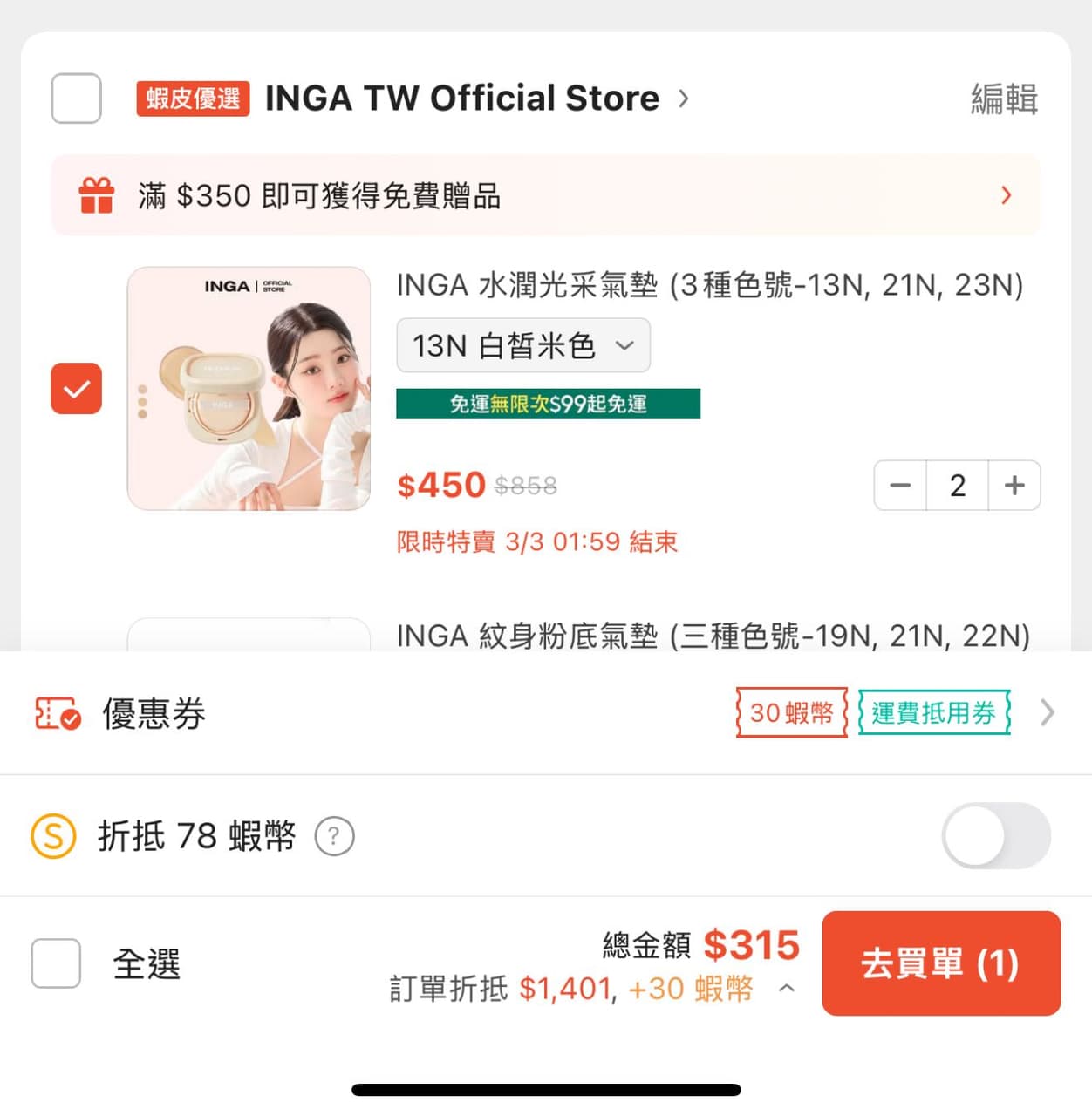Screen dimensions: 1092x1116
Task: Open the gift promotion details arrow
Action: point(1005,195)
